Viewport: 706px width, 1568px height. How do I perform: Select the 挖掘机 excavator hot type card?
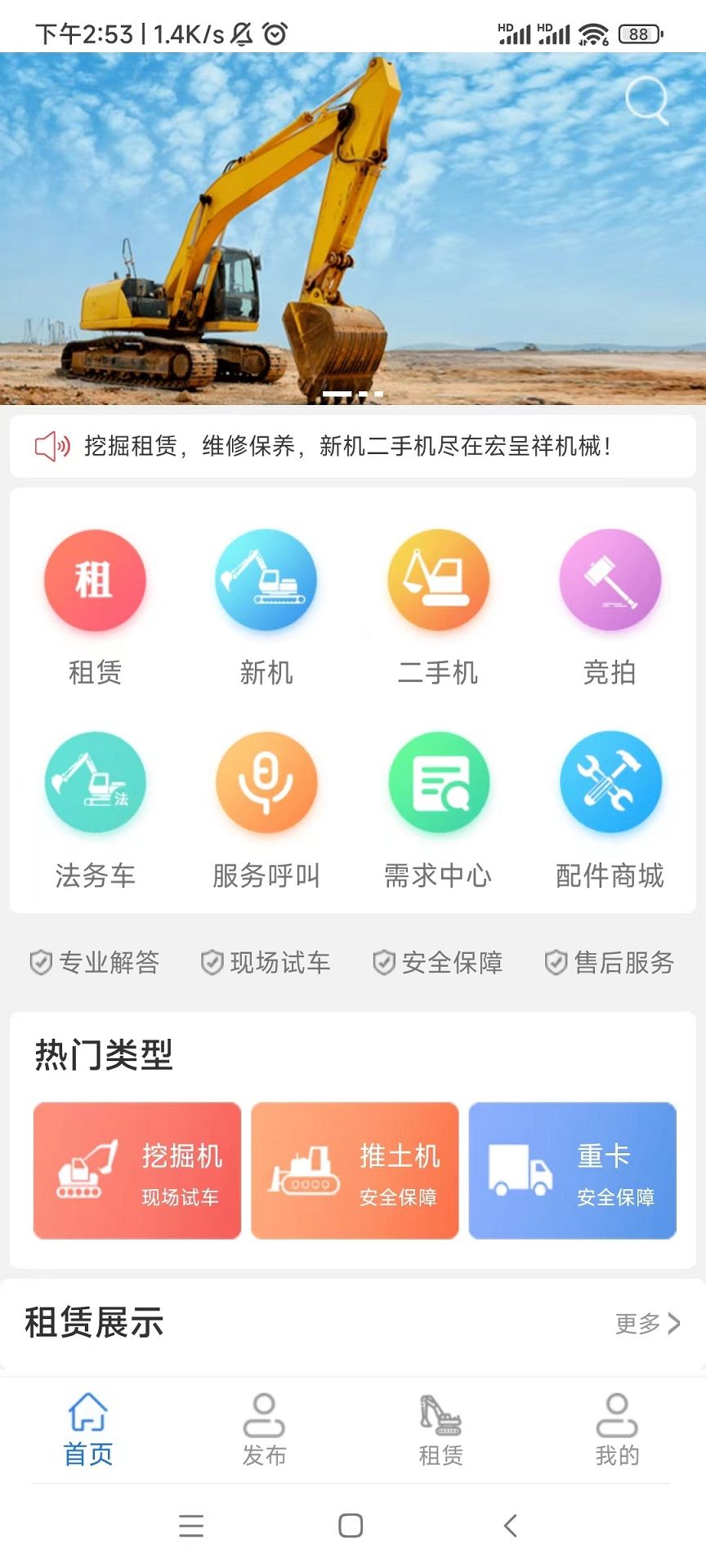(136, 1169)
